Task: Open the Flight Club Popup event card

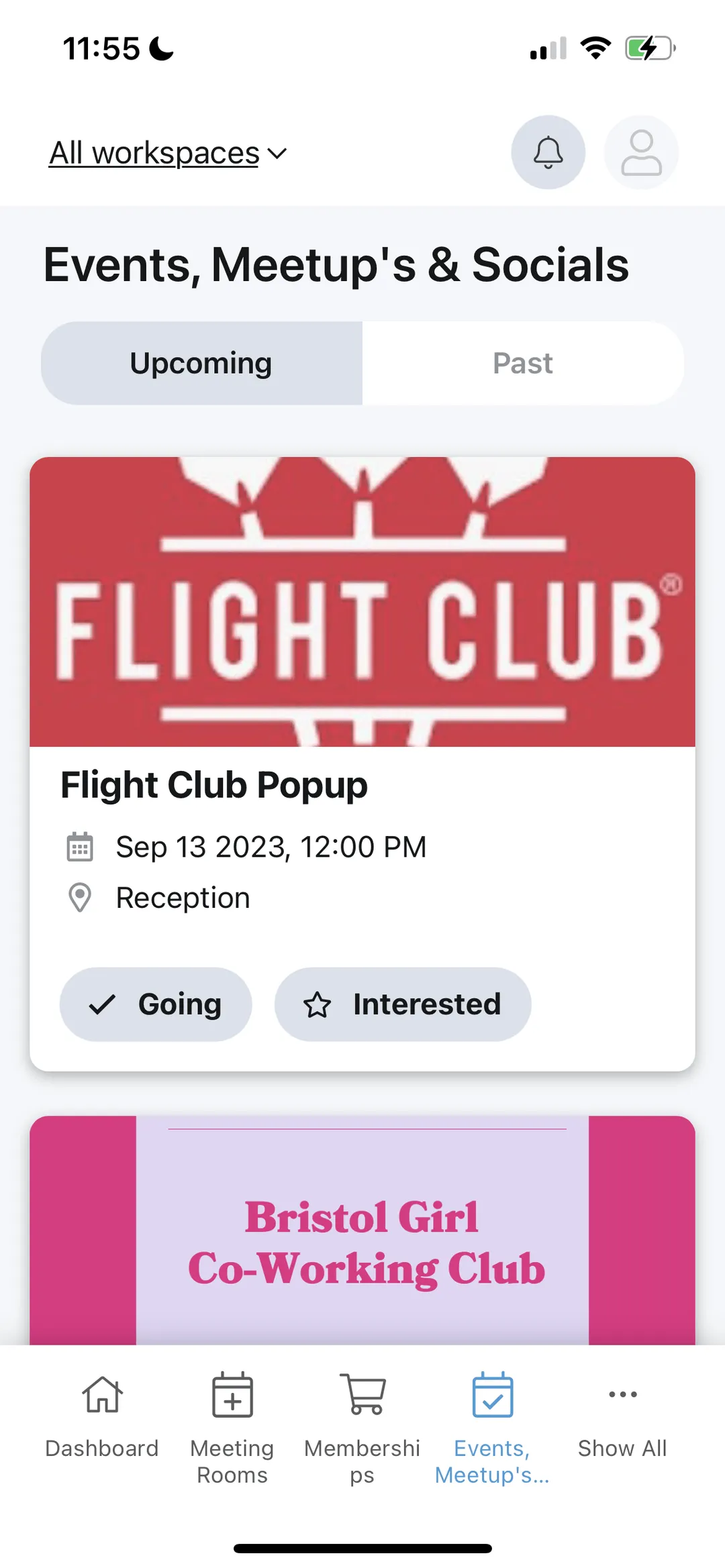Action: coord(362,764)
